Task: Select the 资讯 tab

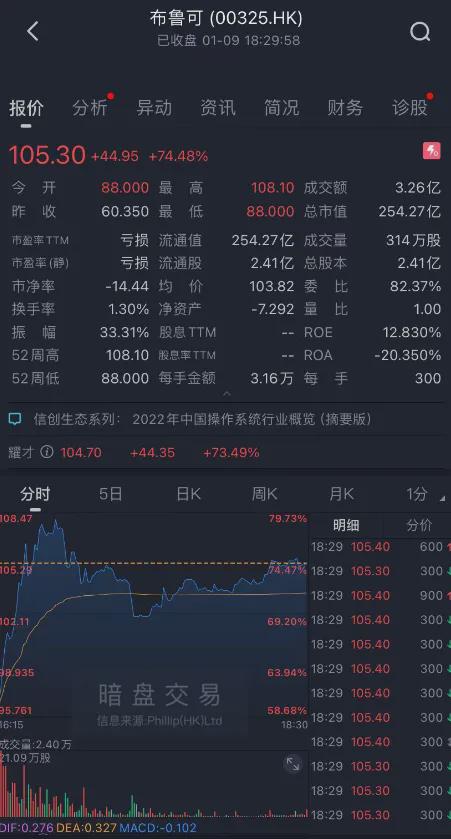Action: (218, 108)
